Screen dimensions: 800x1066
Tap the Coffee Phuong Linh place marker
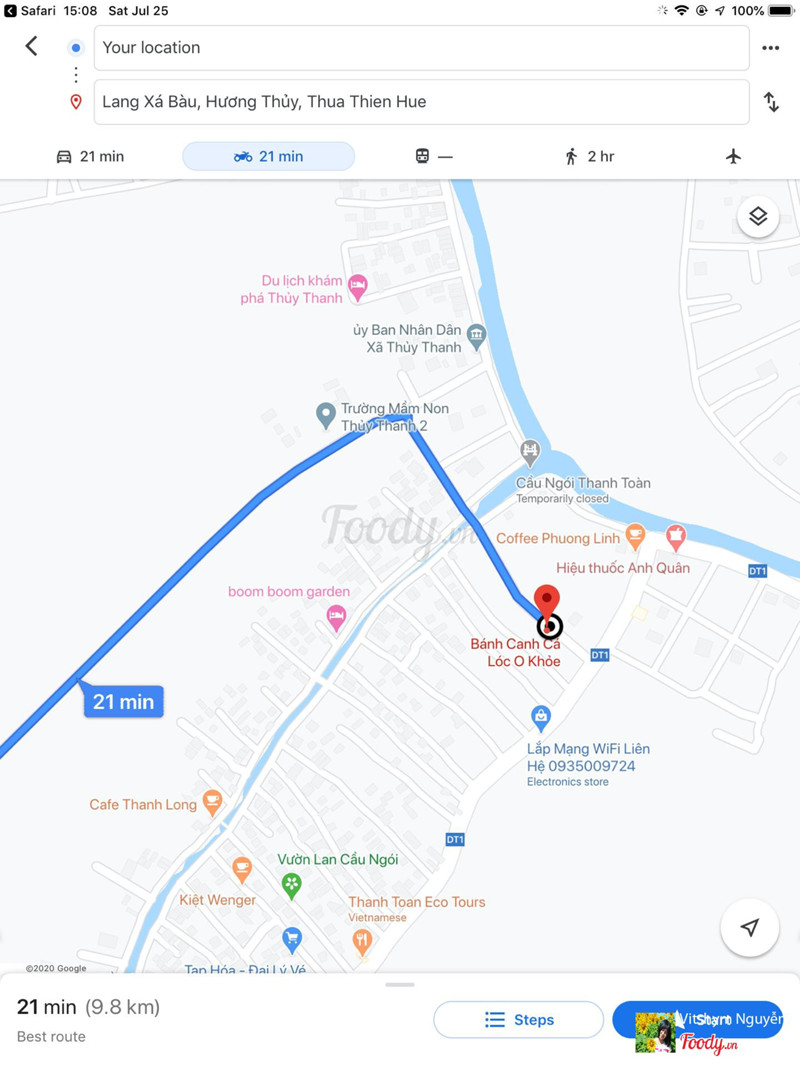click(634, 537)
